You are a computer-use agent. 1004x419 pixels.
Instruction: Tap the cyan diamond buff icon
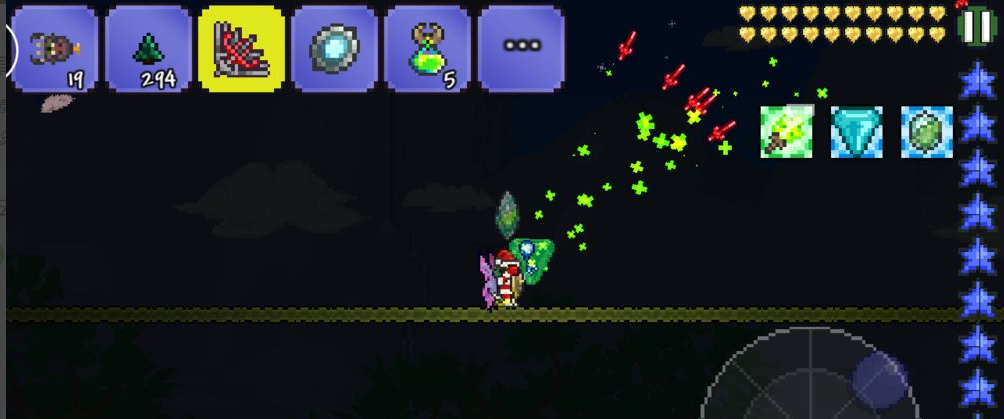click(856, 132)
